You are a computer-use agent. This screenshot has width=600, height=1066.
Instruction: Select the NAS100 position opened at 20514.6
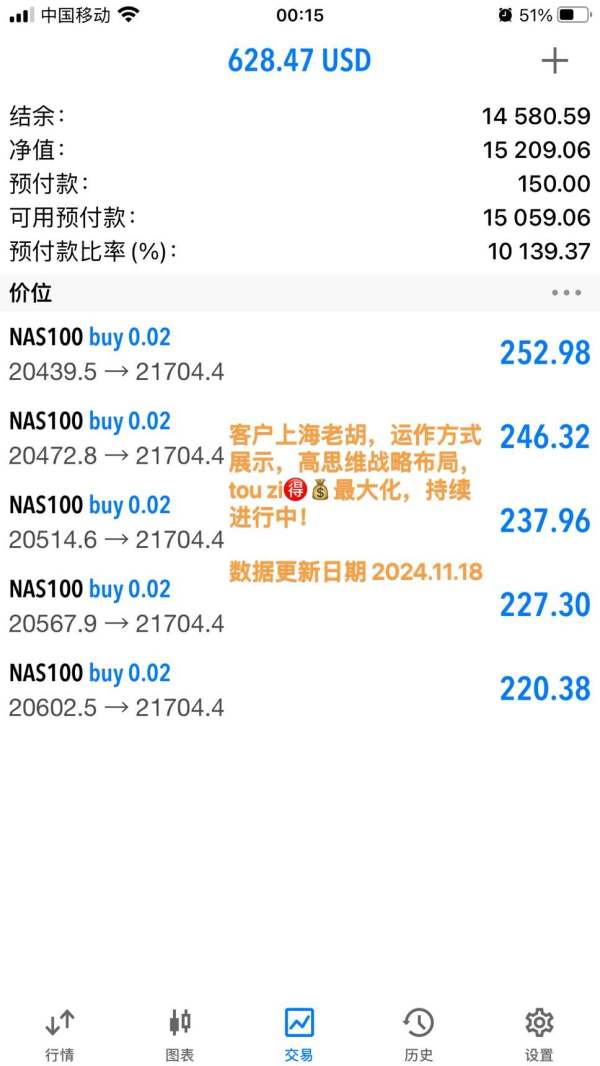click(x=300, y=522)
